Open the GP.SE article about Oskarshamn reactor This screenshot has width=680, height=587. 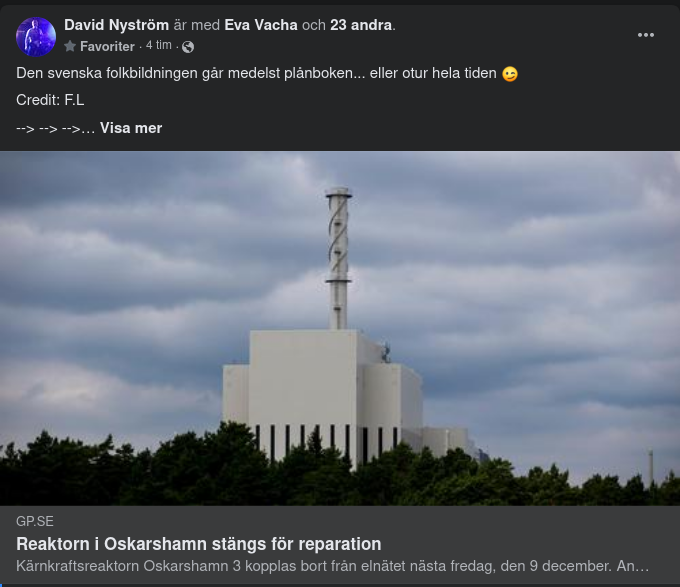click(x=199, y=544)
